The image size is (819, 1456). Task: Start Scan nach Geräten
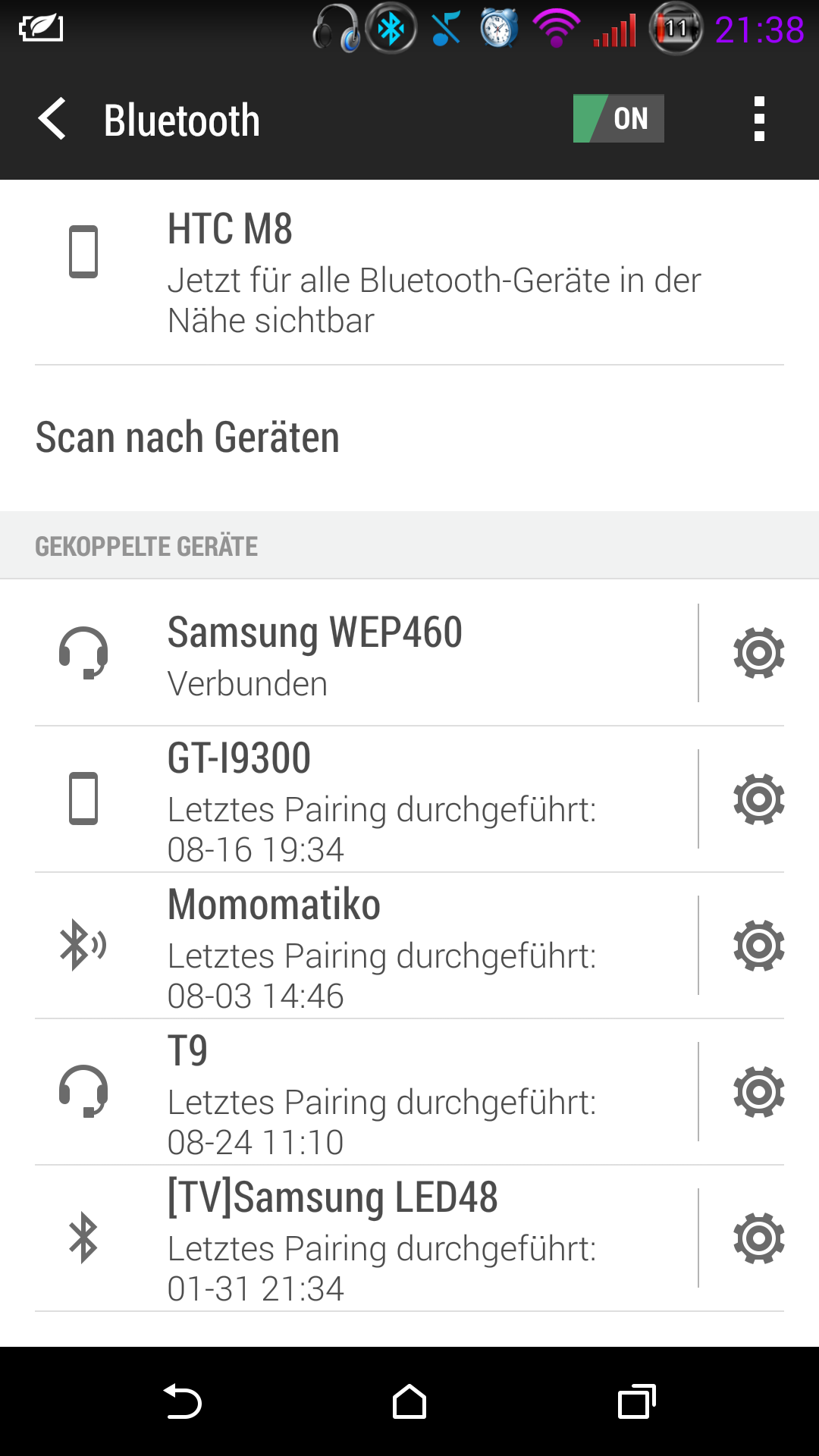(x=409, y=438)
